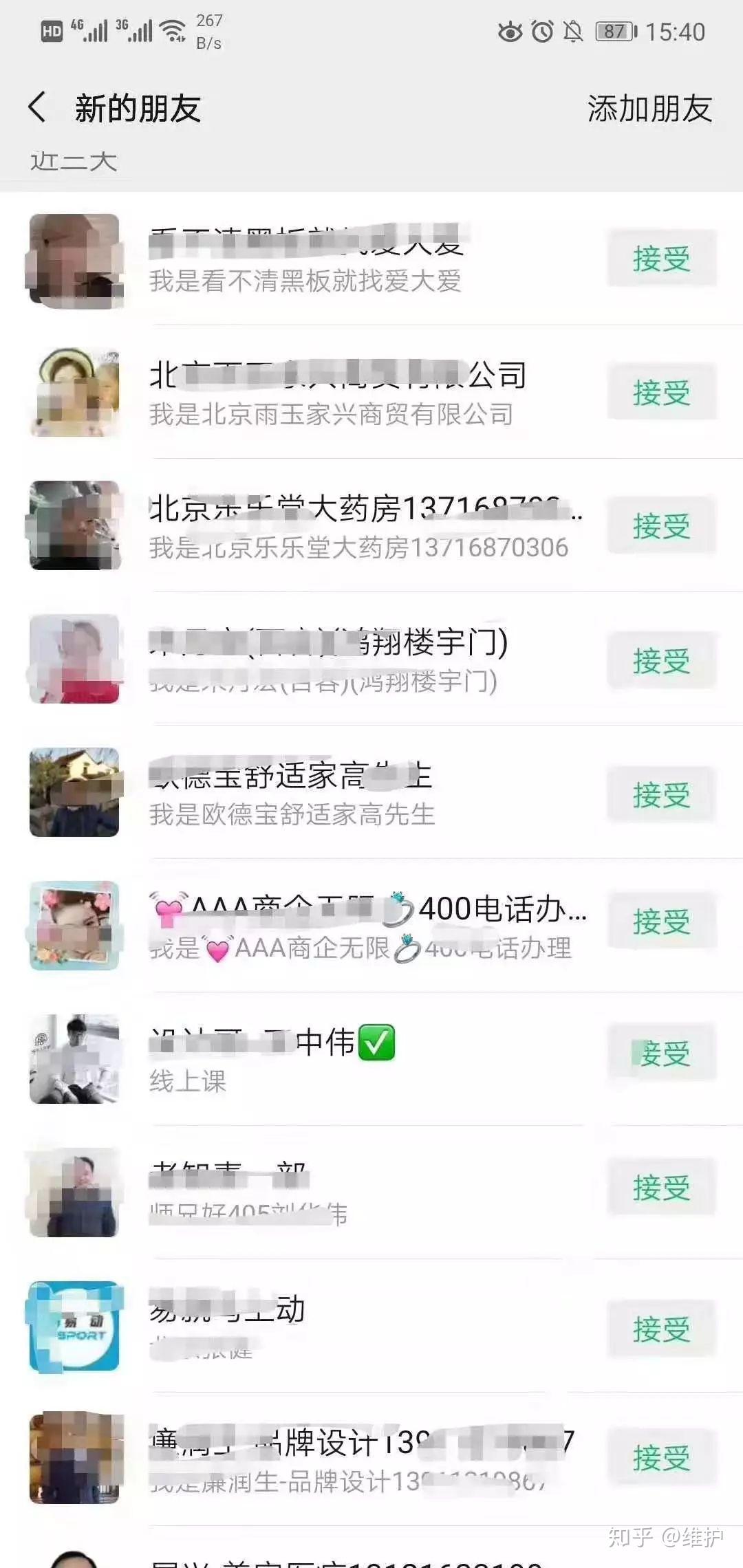Screen dimensions: 743x1568
Task: Accept 廉润生-品牌设计 friend request
Action: pyautogui.click(x=661, y=1457)
